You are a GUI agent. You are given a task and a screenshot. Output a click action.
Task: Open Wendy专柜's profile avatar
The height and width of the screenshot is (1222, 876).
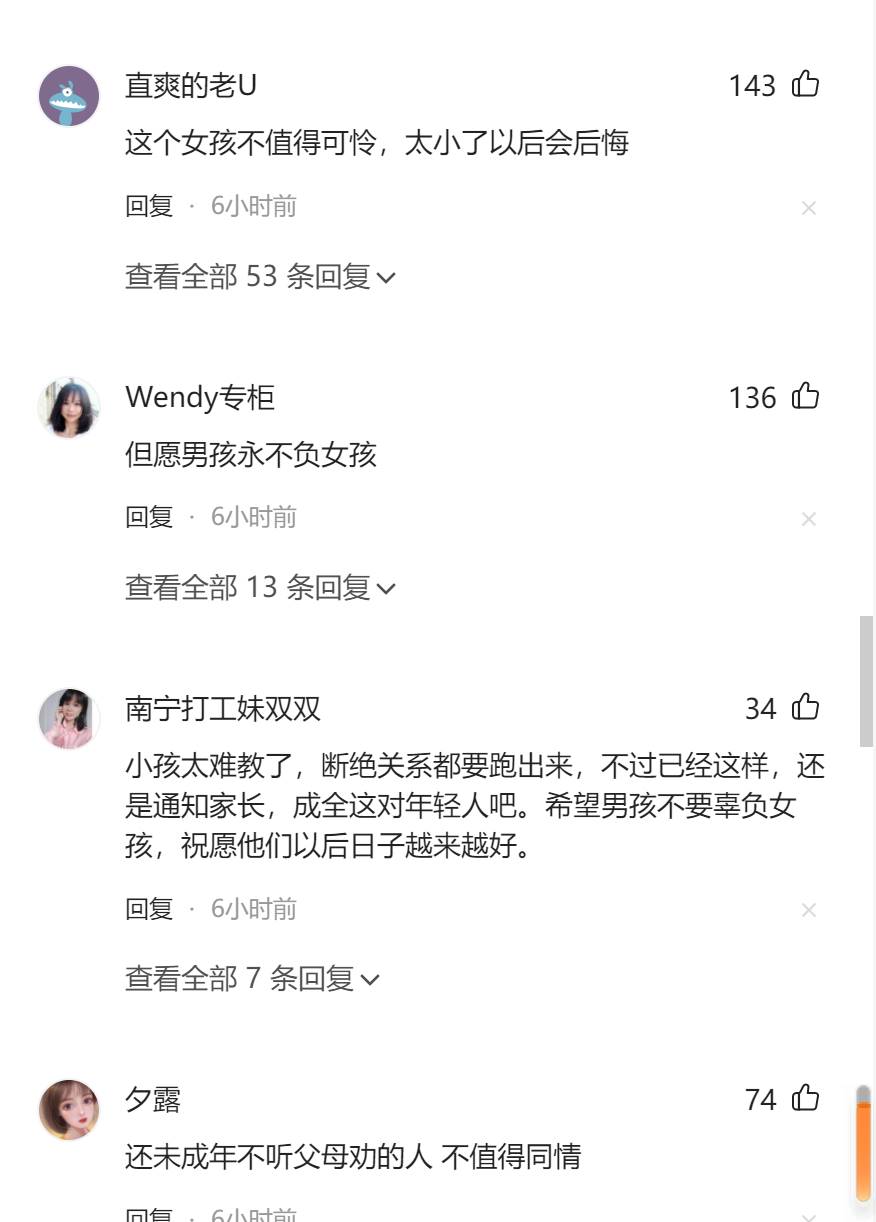pos(69,407)
